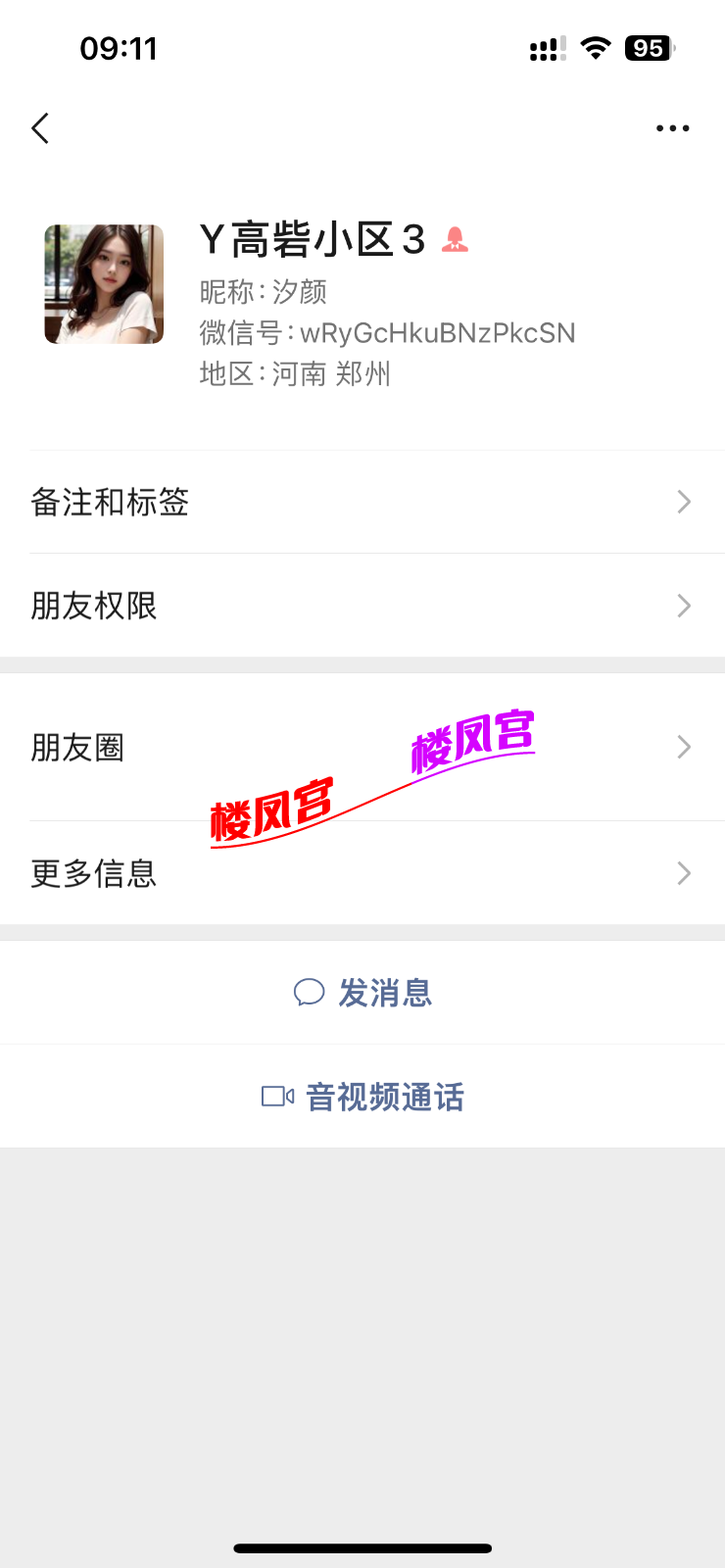
Task: Open 备注和标签 settings
Action: point(362,502)
